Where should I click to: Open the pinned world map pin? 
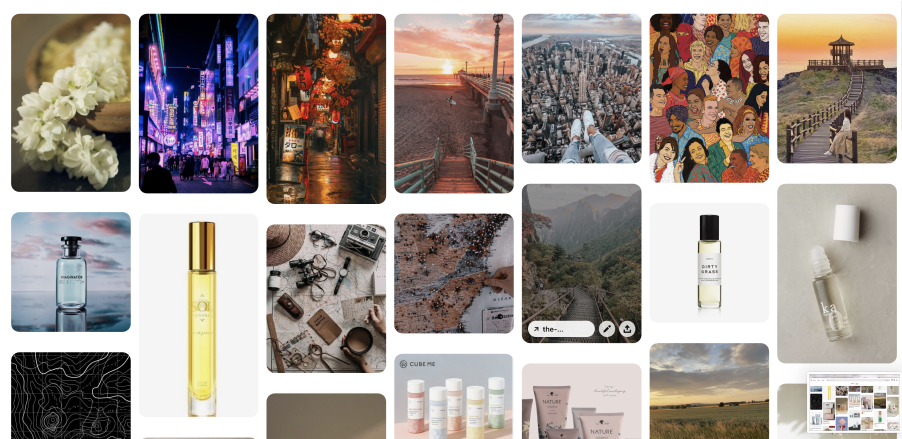453,273
